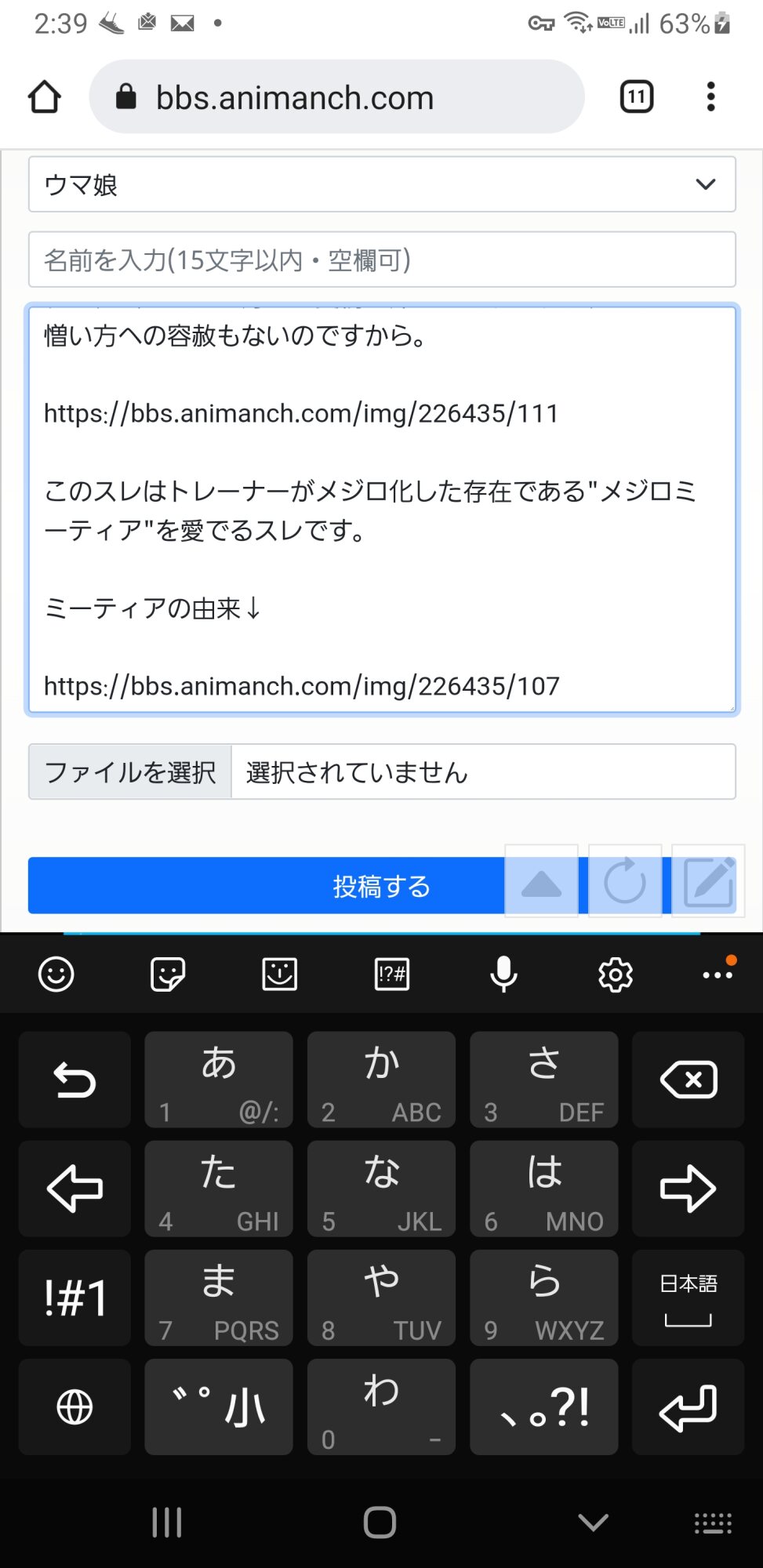Focus the name input field
Viewport: 763px width, 1568px height.
coord(382,260)
